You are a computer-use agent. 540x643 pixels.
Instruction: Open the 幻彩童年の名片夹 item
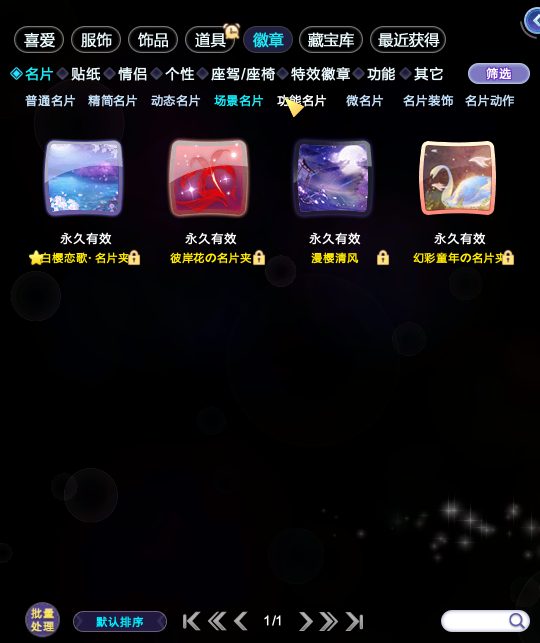[458, 178]
